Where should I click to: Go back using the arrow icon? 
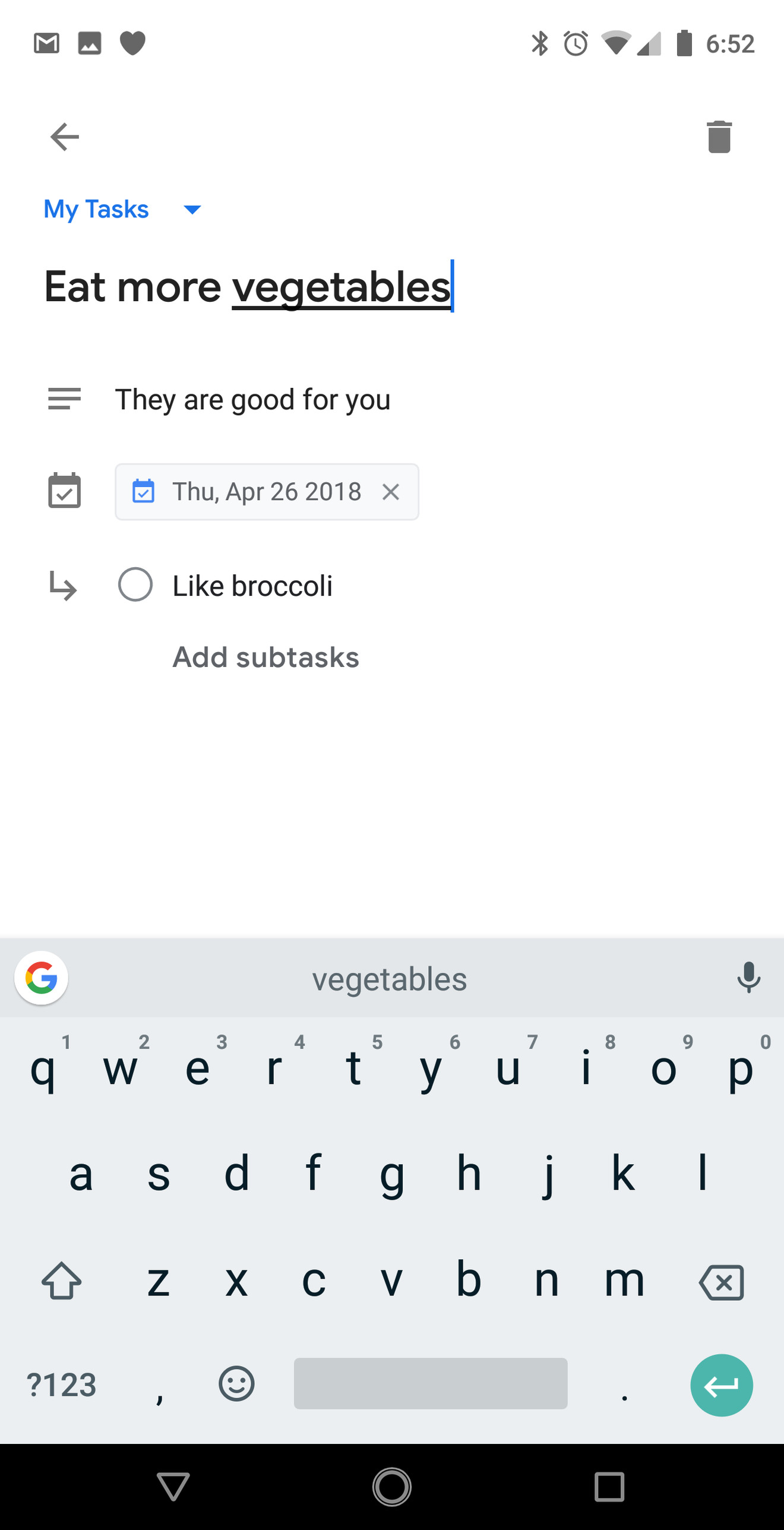[64, 137]
